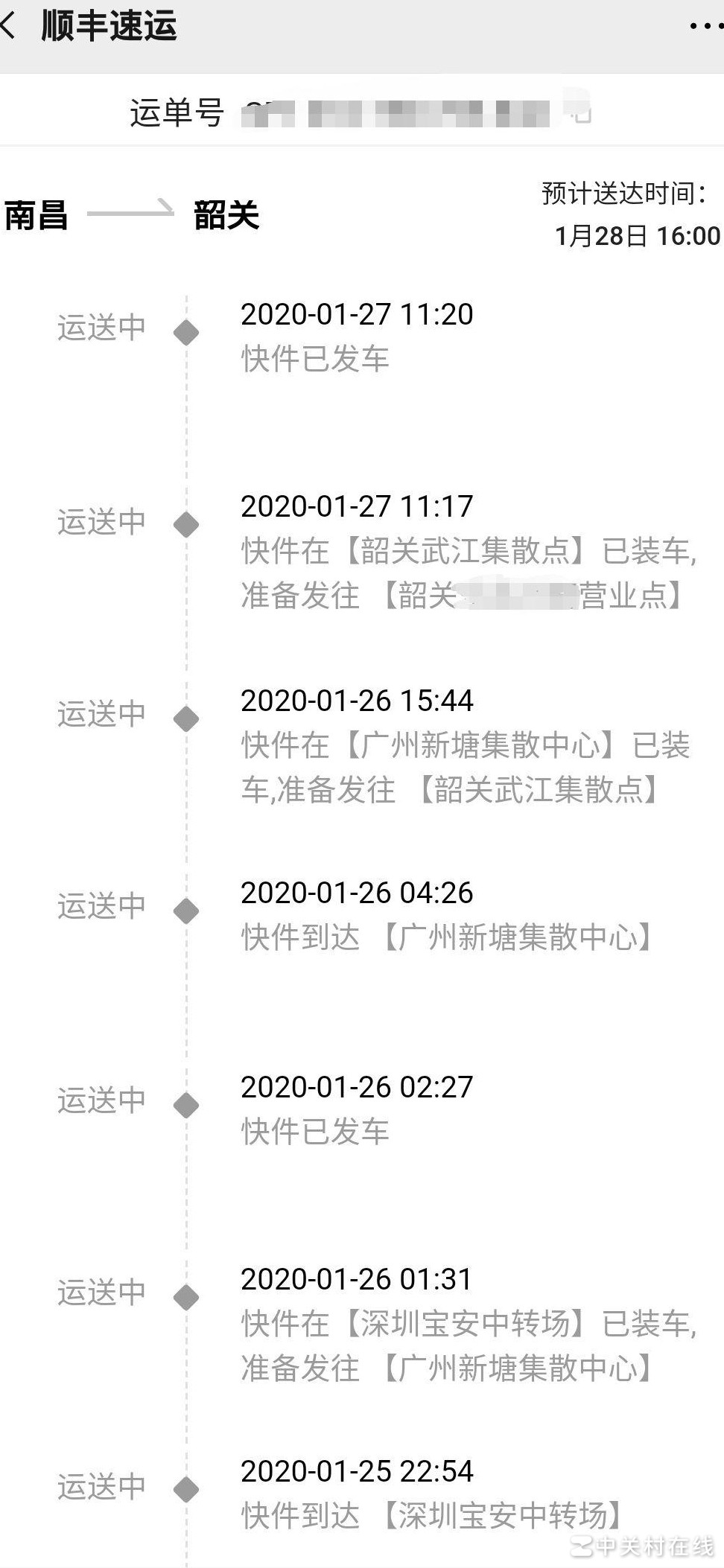Go back from the 顺丰速运 page
724x1568 pixels.
pyautogui.click(x=9, y=26)
